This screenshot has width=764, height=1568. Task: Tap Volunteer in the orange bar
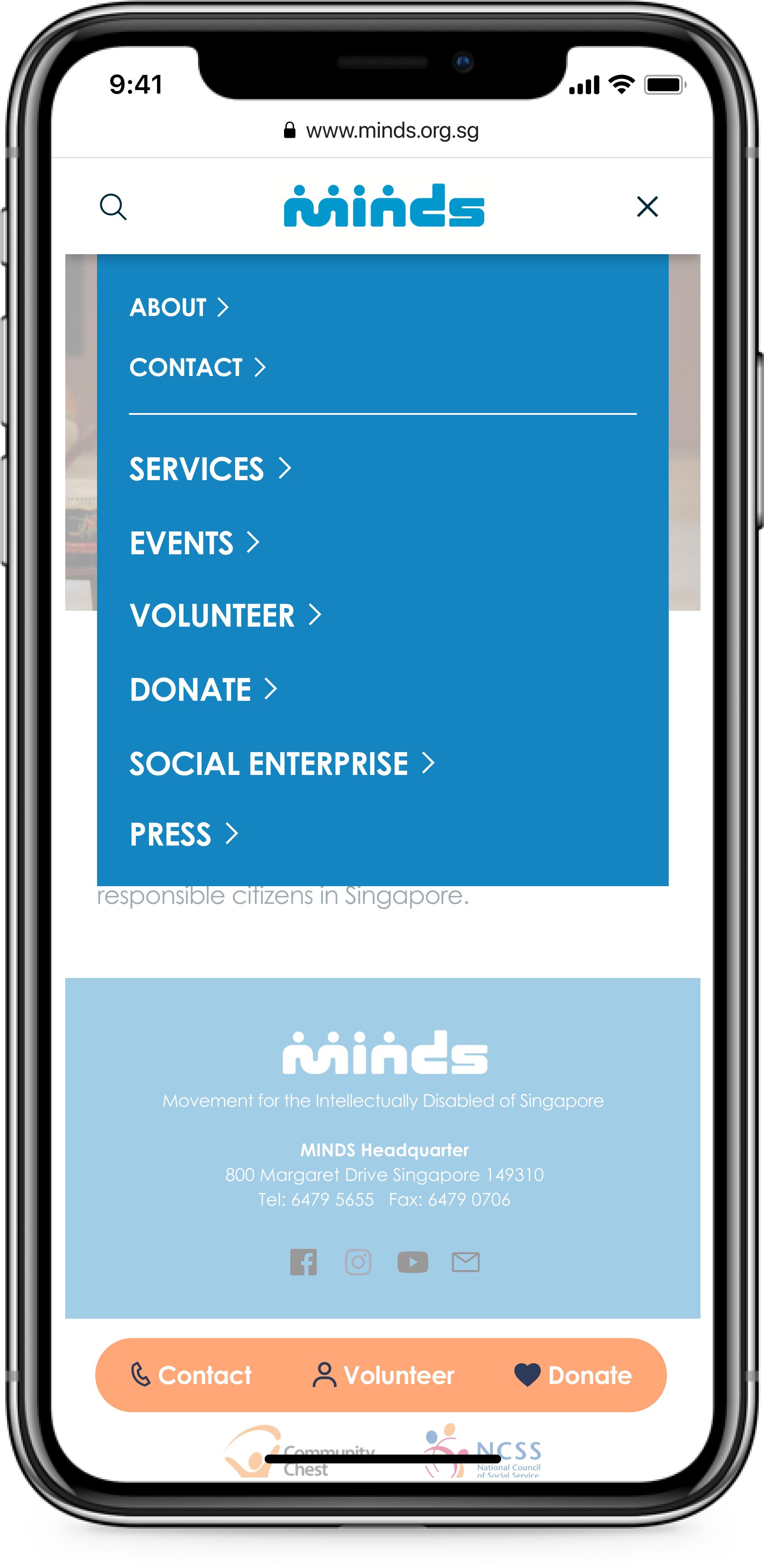[x=383, y=1375]
